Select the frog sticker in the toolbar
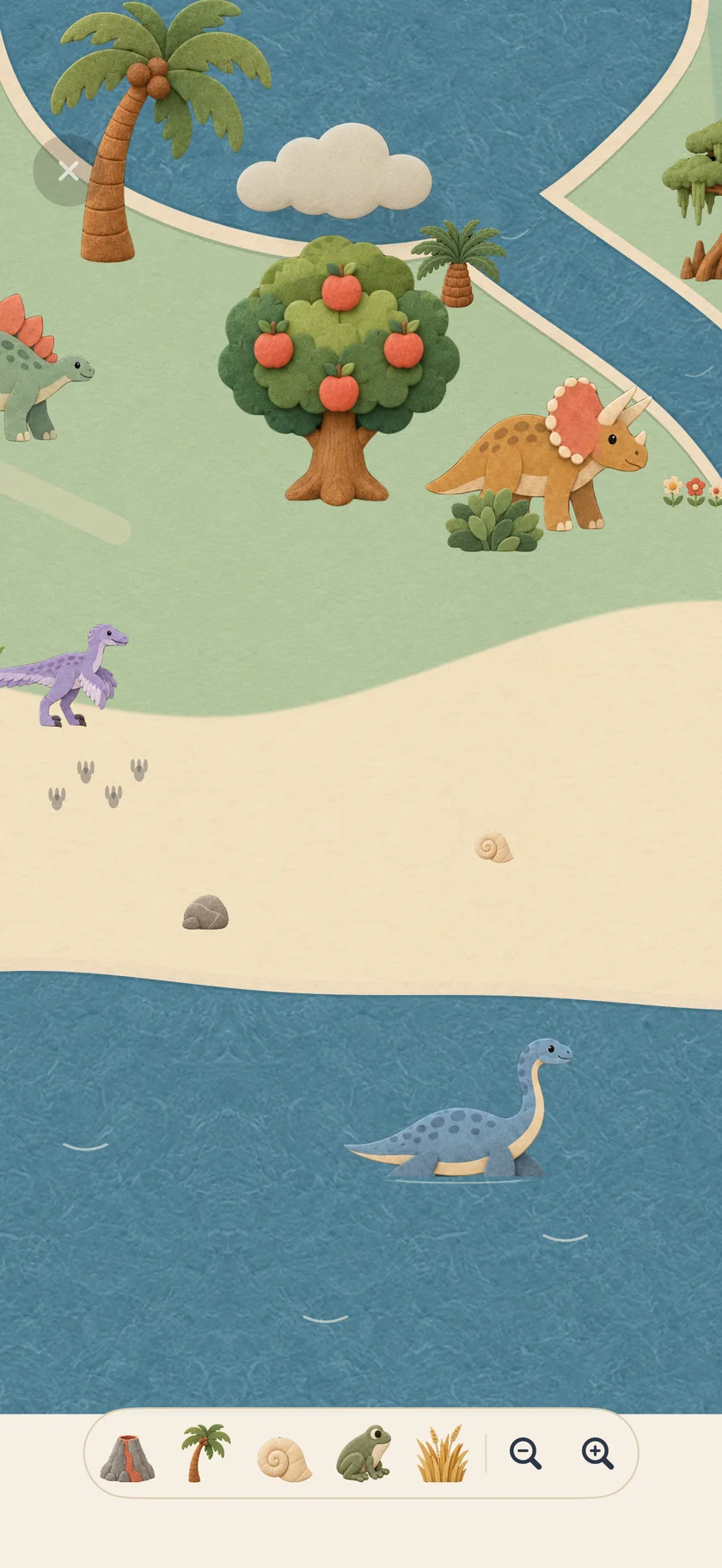722x1568 pixels. tap(364, 1454)
